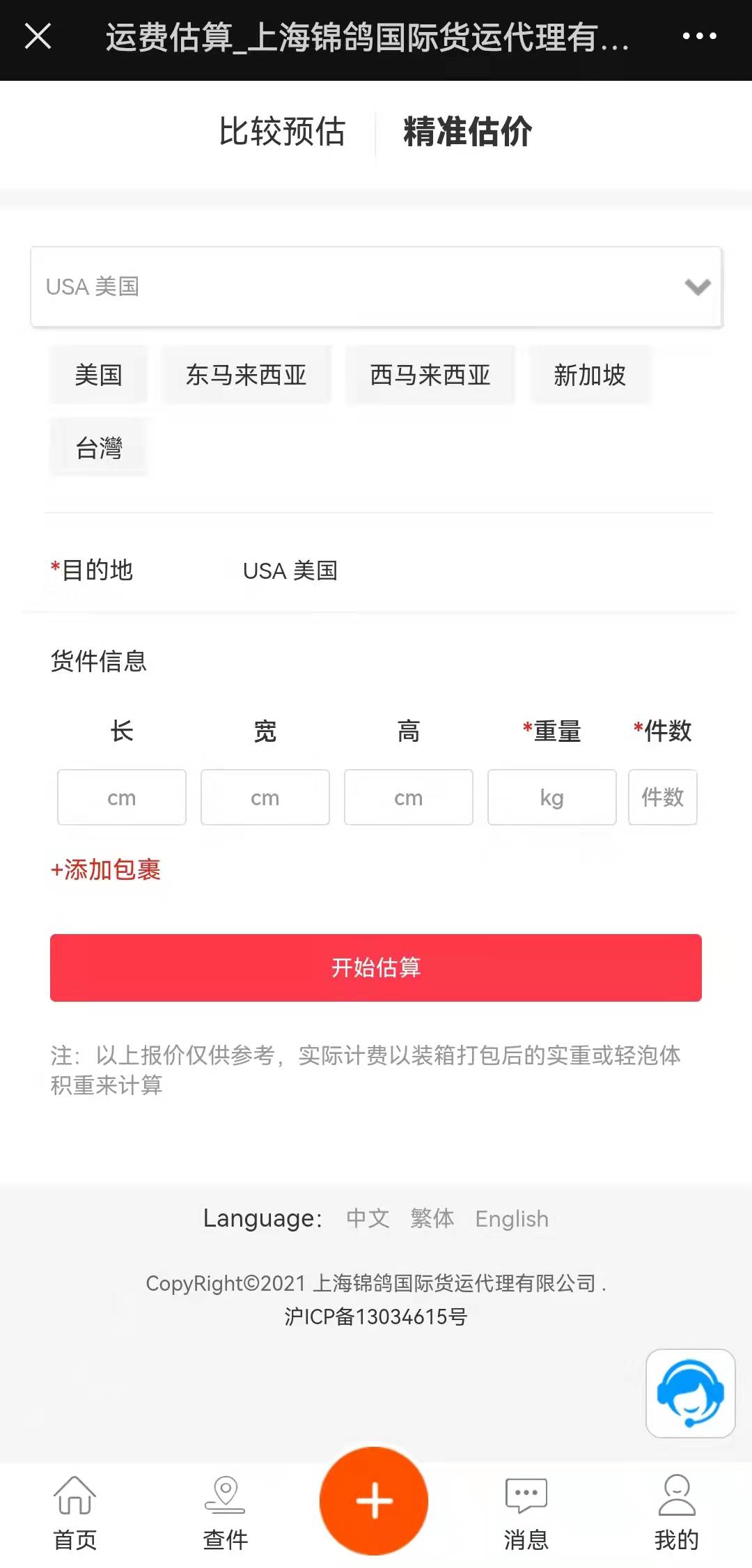The height and width of the screenshot is (1568, 752).
Task: Choose the 西马来西亚 destination chip
Action: click(x=430, y=375)
